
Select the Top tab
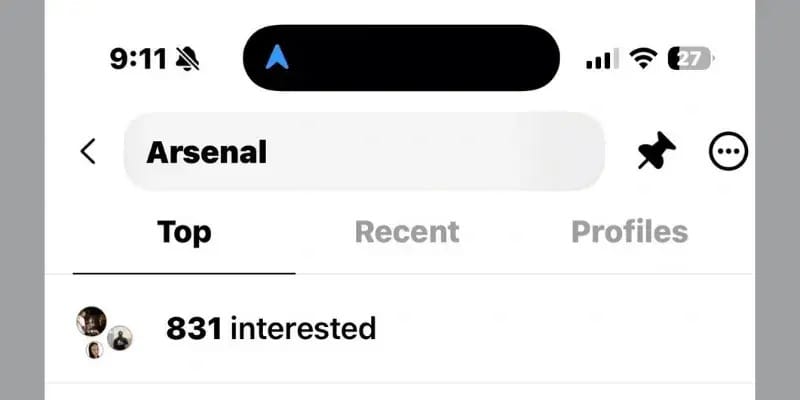[x=184, y=232]
